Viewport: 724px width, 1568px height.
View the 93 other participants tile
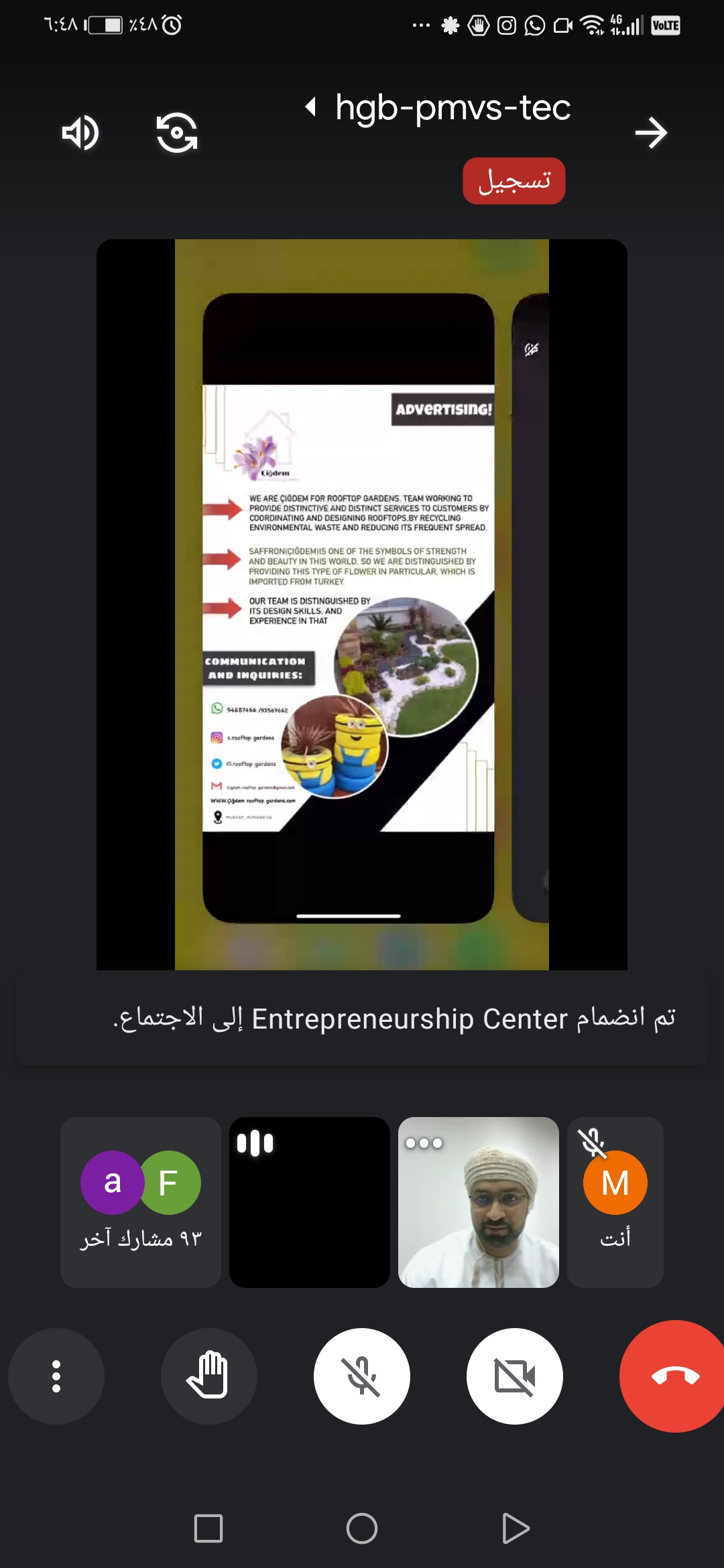coord(141,1202)
